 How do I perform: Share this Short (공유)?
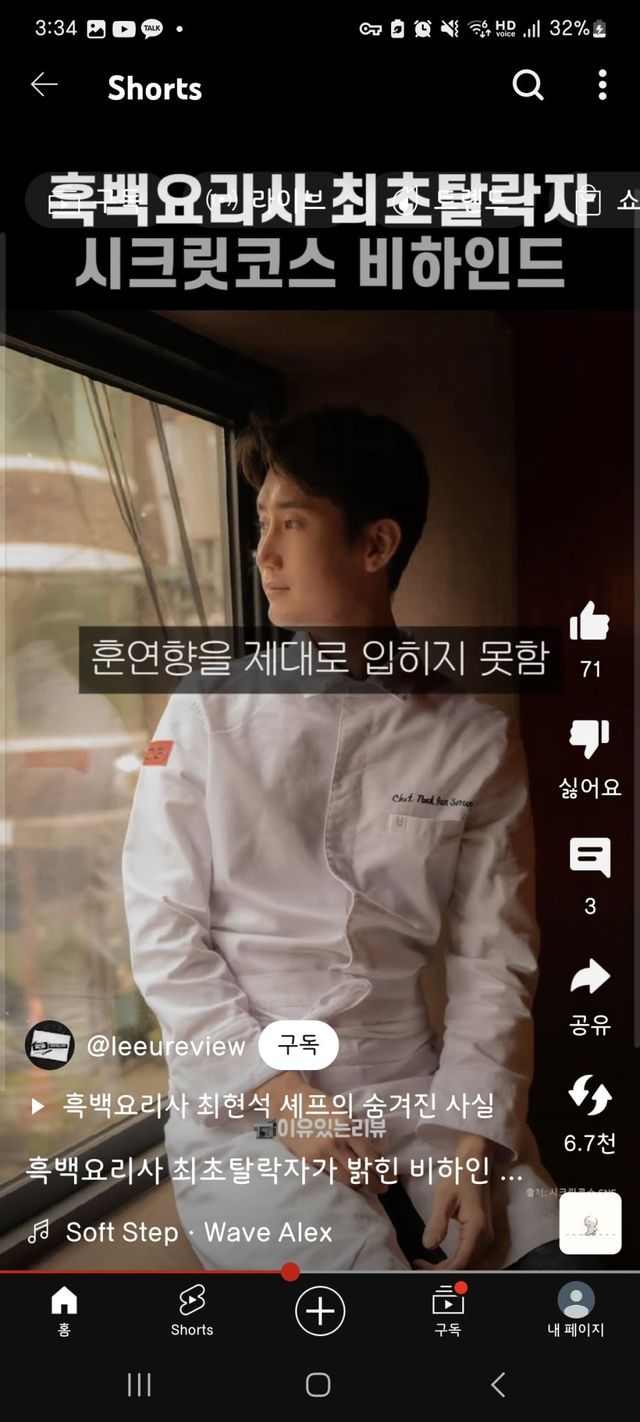(589, 977)
